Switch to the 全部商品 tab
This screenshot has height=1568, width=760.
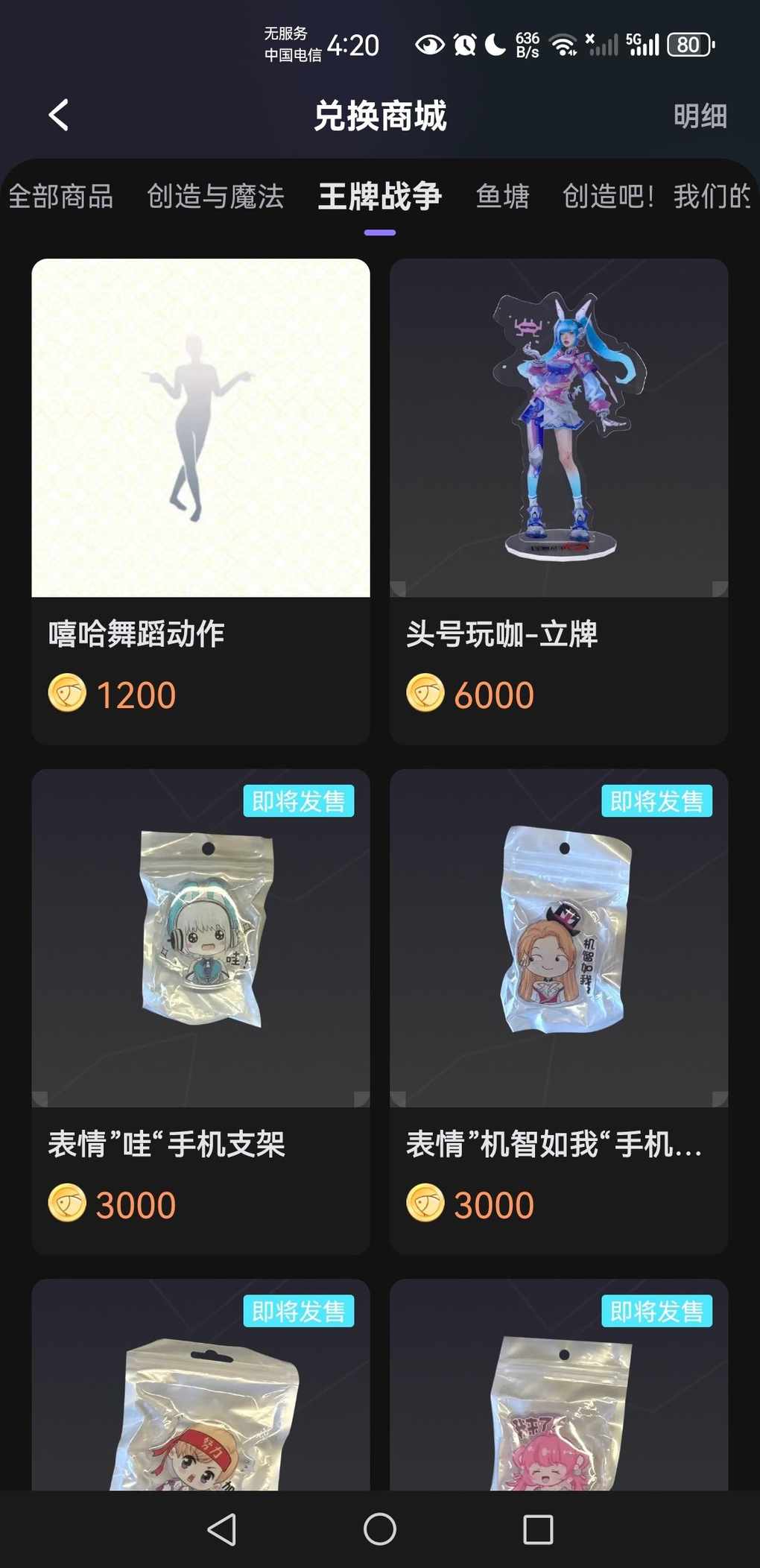(61, 197)
